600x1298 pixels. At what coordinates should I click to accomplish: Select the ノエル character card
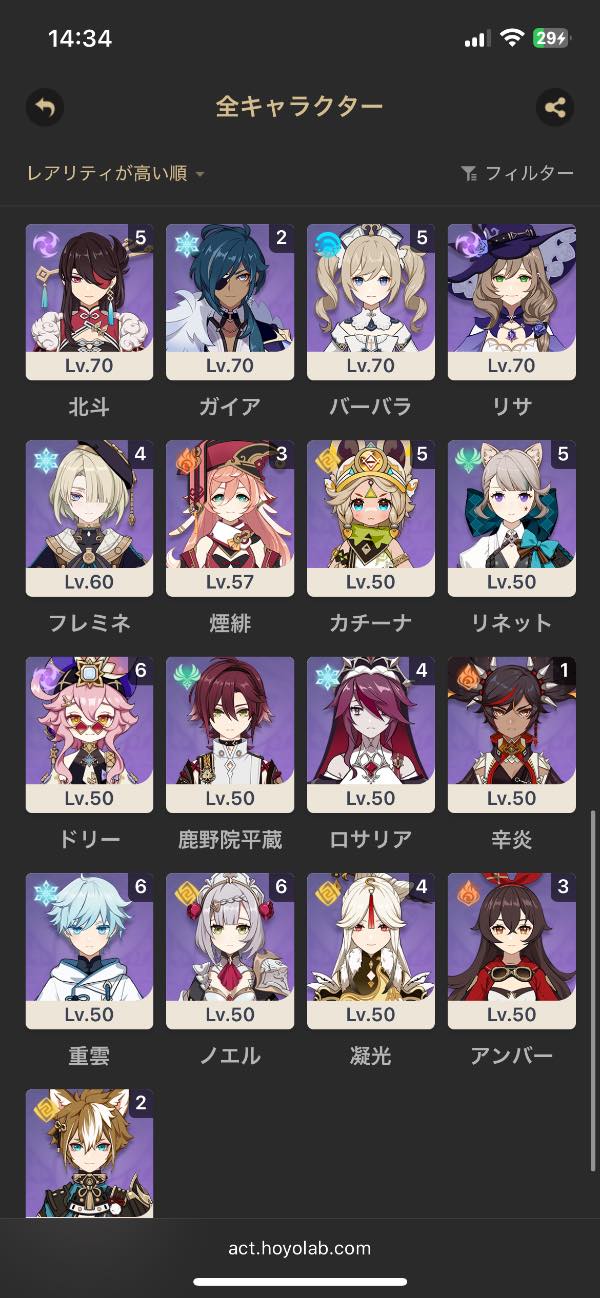tap(230, 951)
